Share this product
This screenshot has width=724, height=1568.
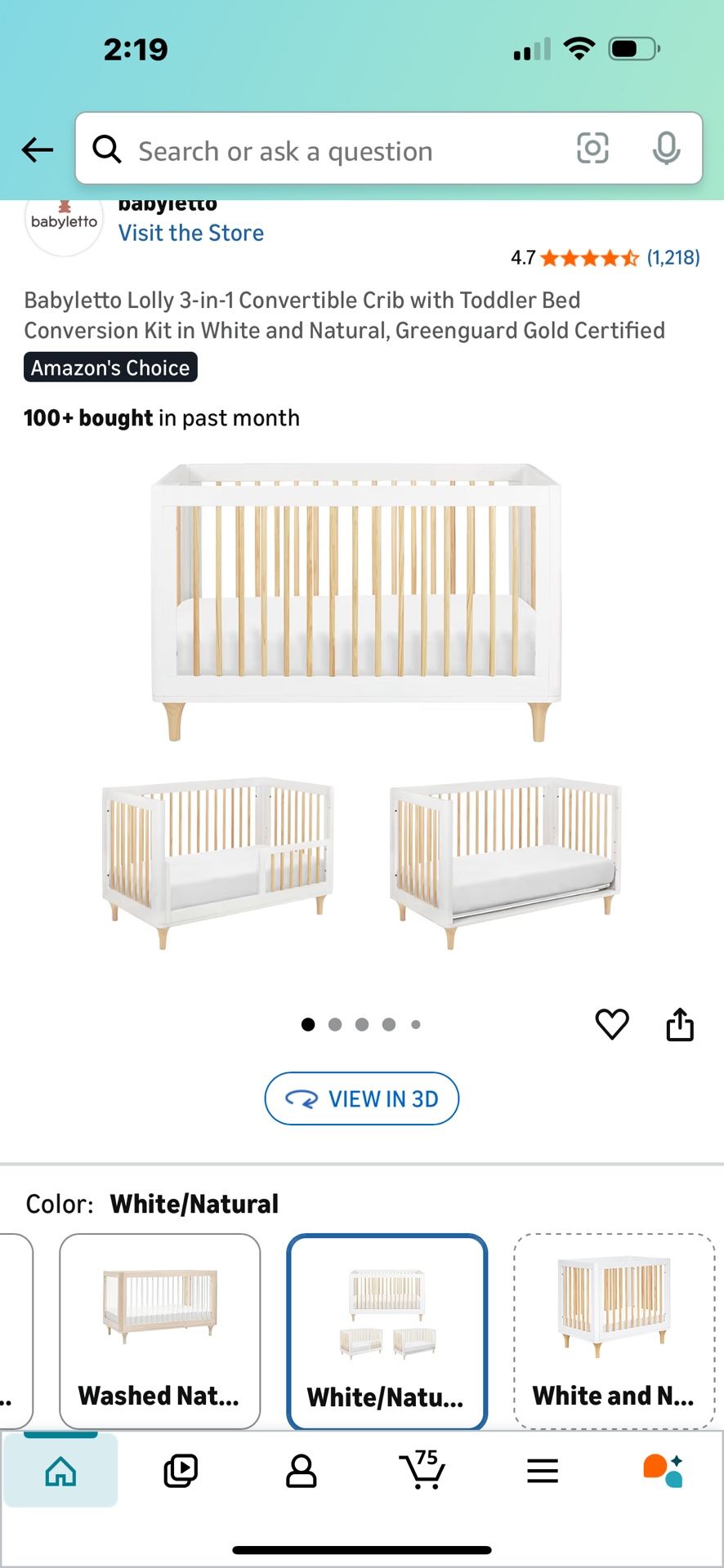click(x=680, y=1024)
